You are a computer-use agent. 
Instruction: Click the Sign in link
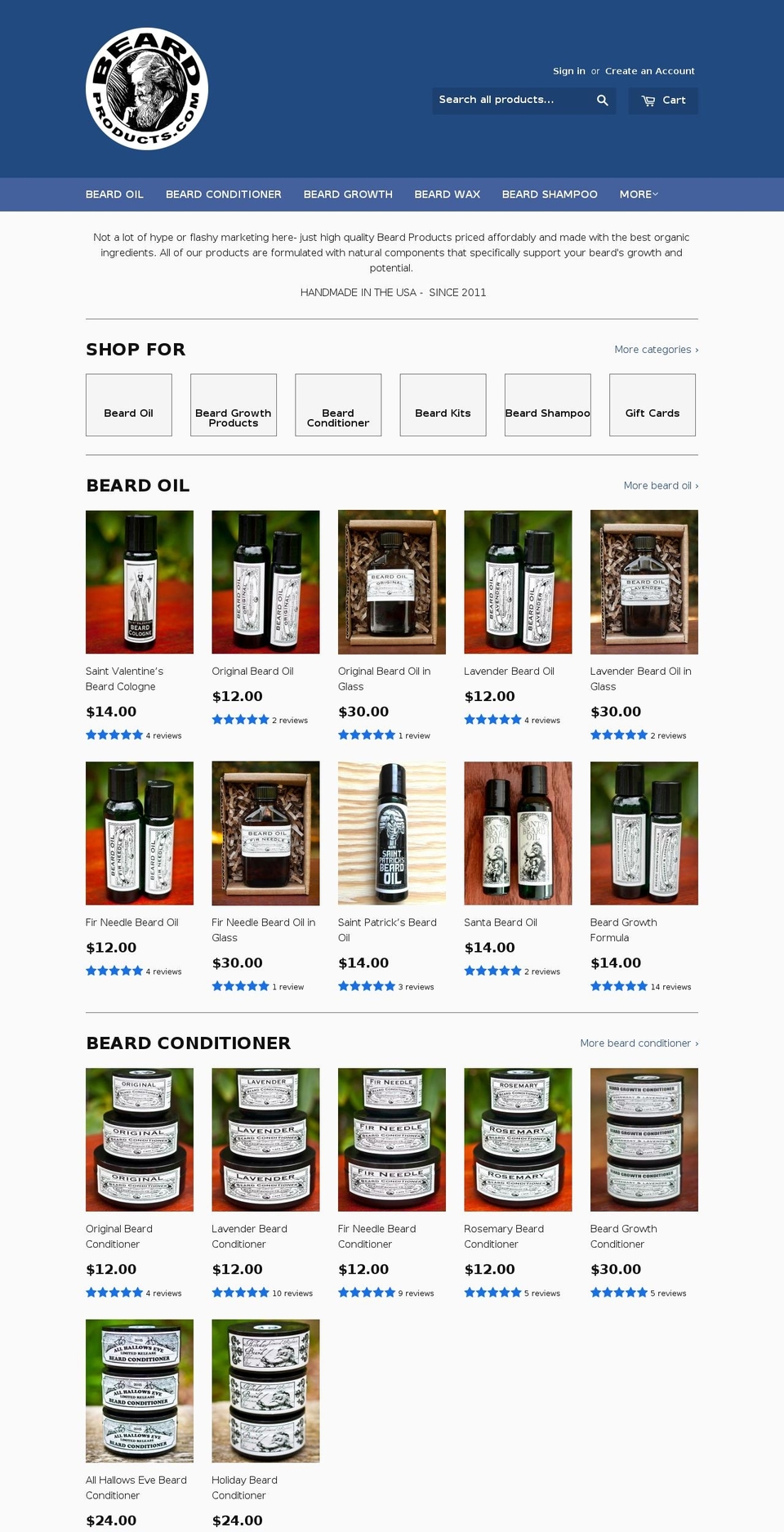[x=568, y=71]
